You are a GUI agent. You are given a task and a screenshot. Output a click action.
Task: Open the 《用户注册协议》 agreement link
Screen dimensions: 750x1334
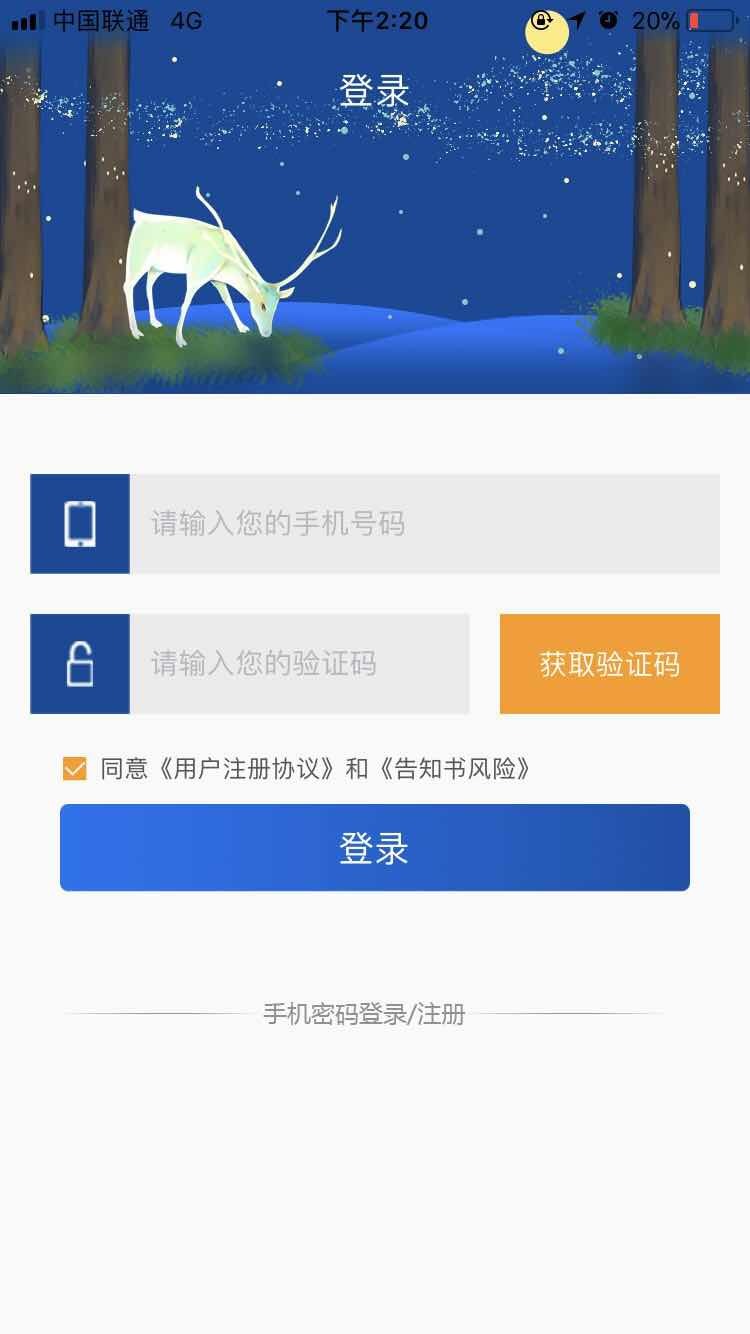[248, 769]
